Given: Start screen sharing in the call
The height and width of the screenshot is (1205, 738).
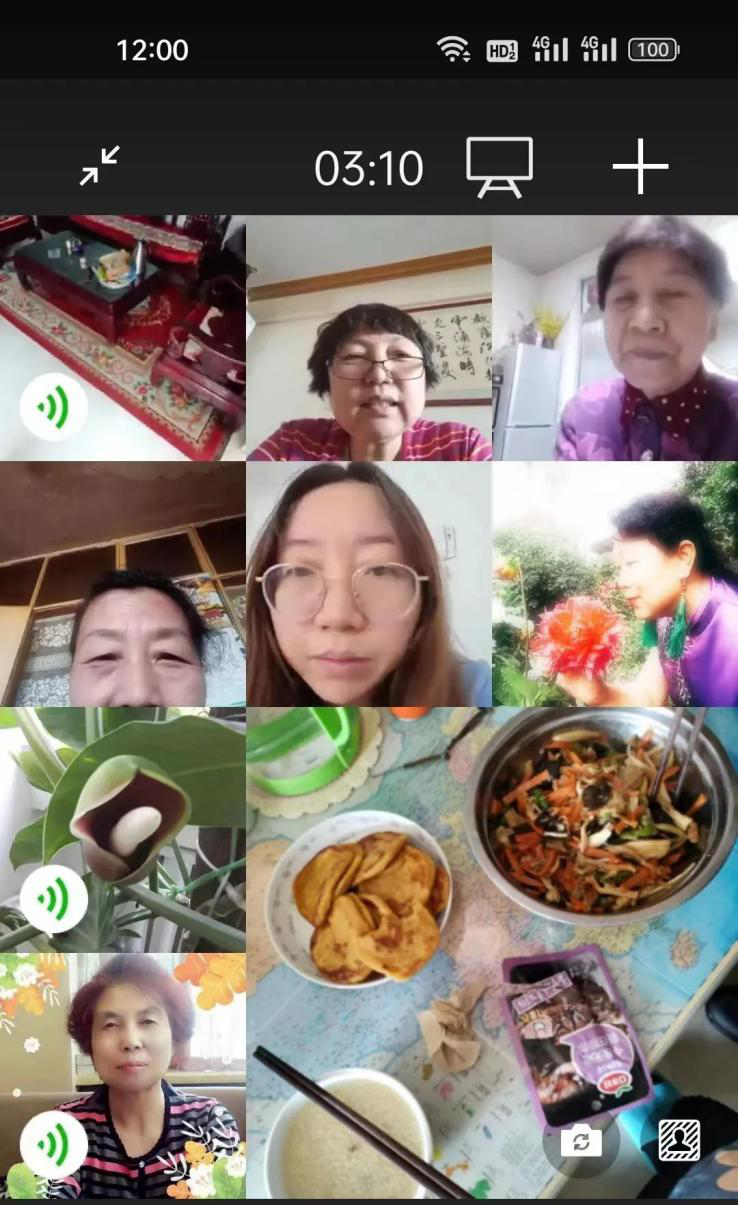Looking at the screenshot, I should click(499, 167).
